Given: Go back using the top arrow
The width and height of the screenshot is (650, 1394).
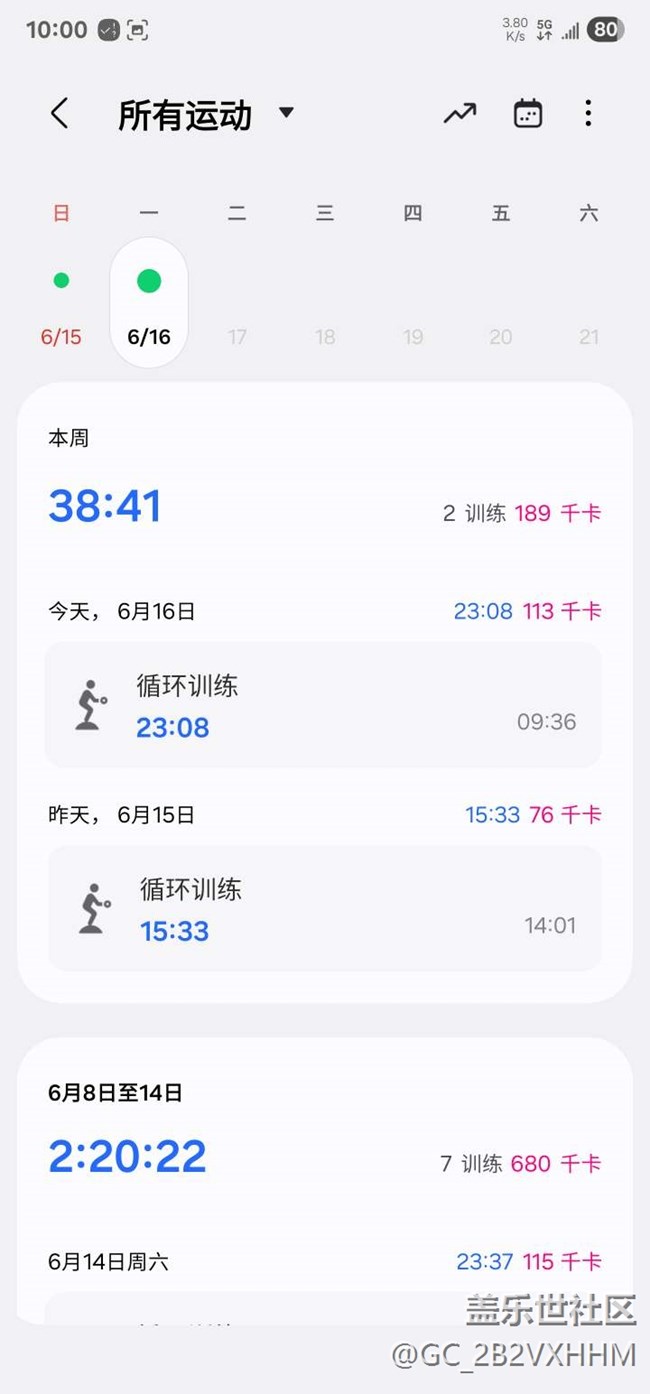Looking at the screenshot, I should [x=60, y=114].
